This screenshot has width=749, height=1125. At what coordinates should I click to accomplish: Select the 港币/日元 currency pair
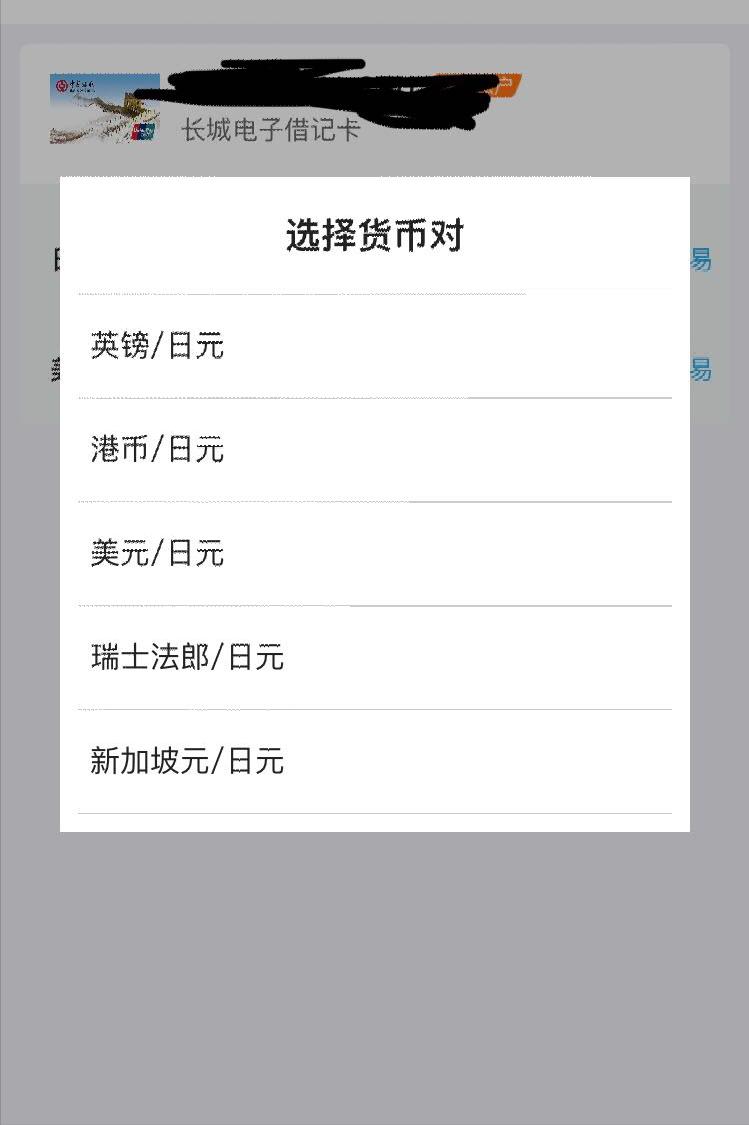[157, 449]
